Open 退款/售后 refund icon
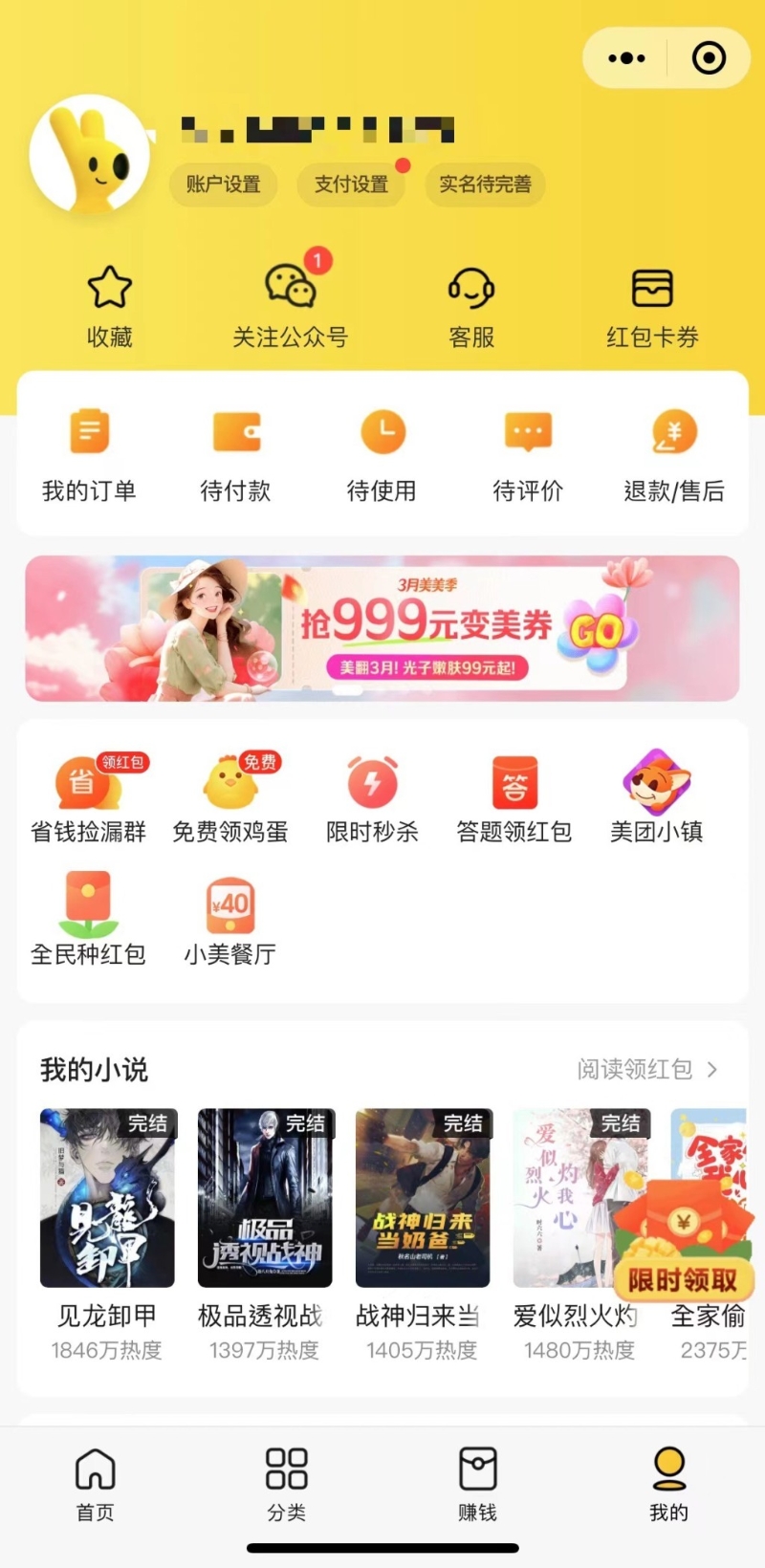Image resolution: width=765 pixels, height=1568 pixels. 674,432
